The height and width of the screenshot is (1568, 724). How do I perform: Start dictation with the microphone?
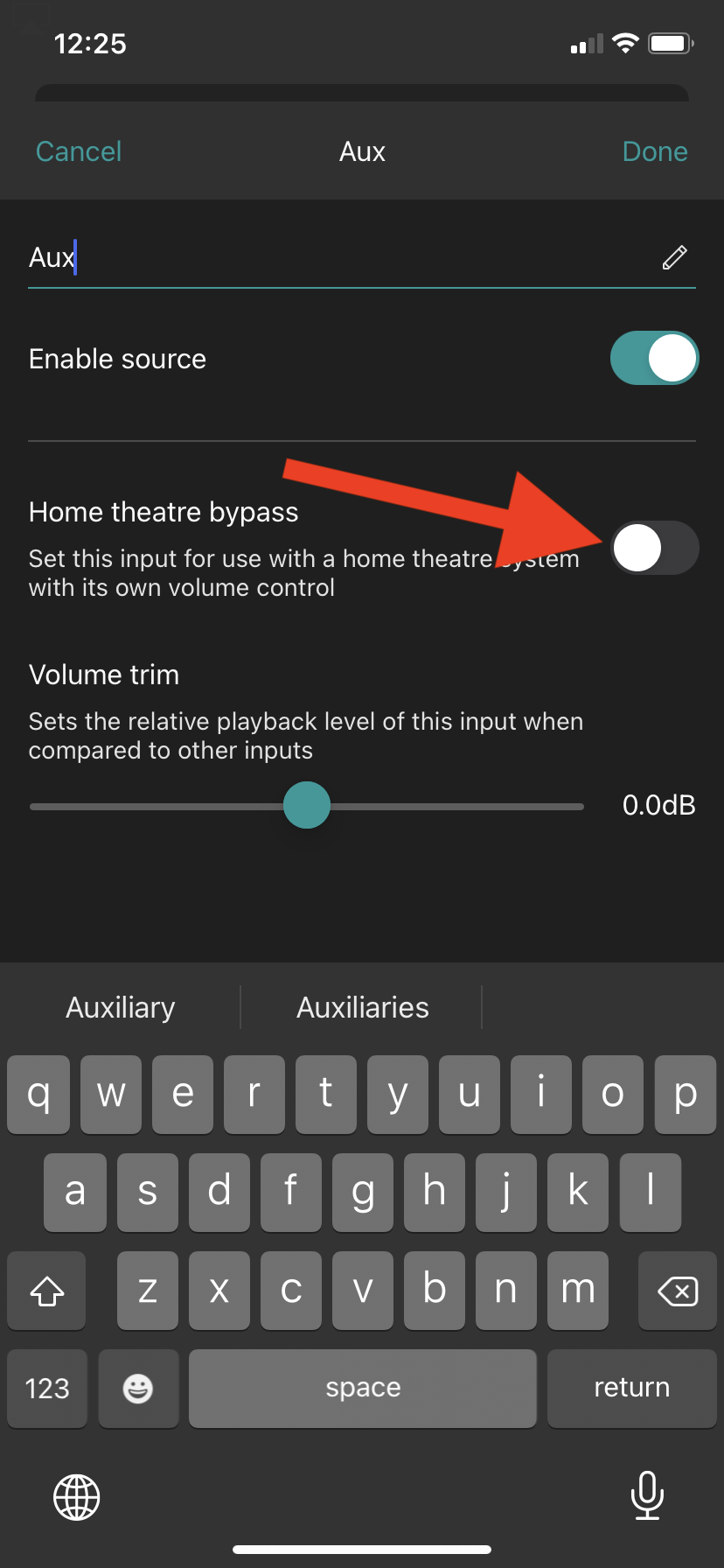point(646,1495)
